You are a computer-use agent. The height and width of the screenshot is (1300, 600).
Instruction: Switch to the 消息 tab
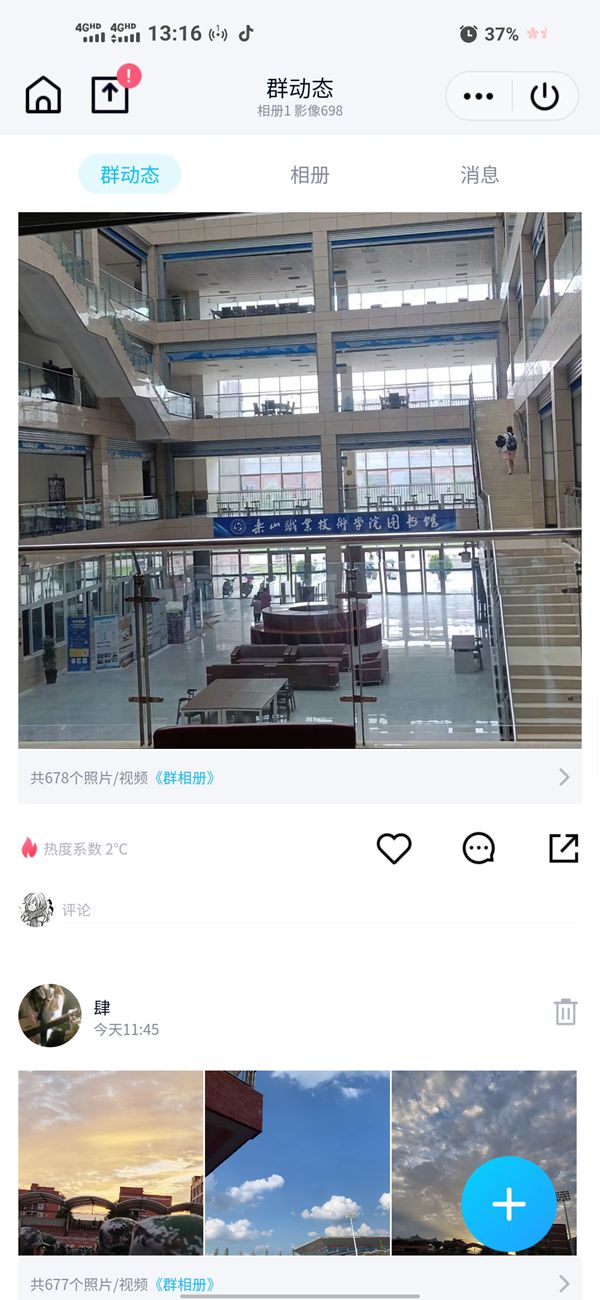[x=479, y=175]
